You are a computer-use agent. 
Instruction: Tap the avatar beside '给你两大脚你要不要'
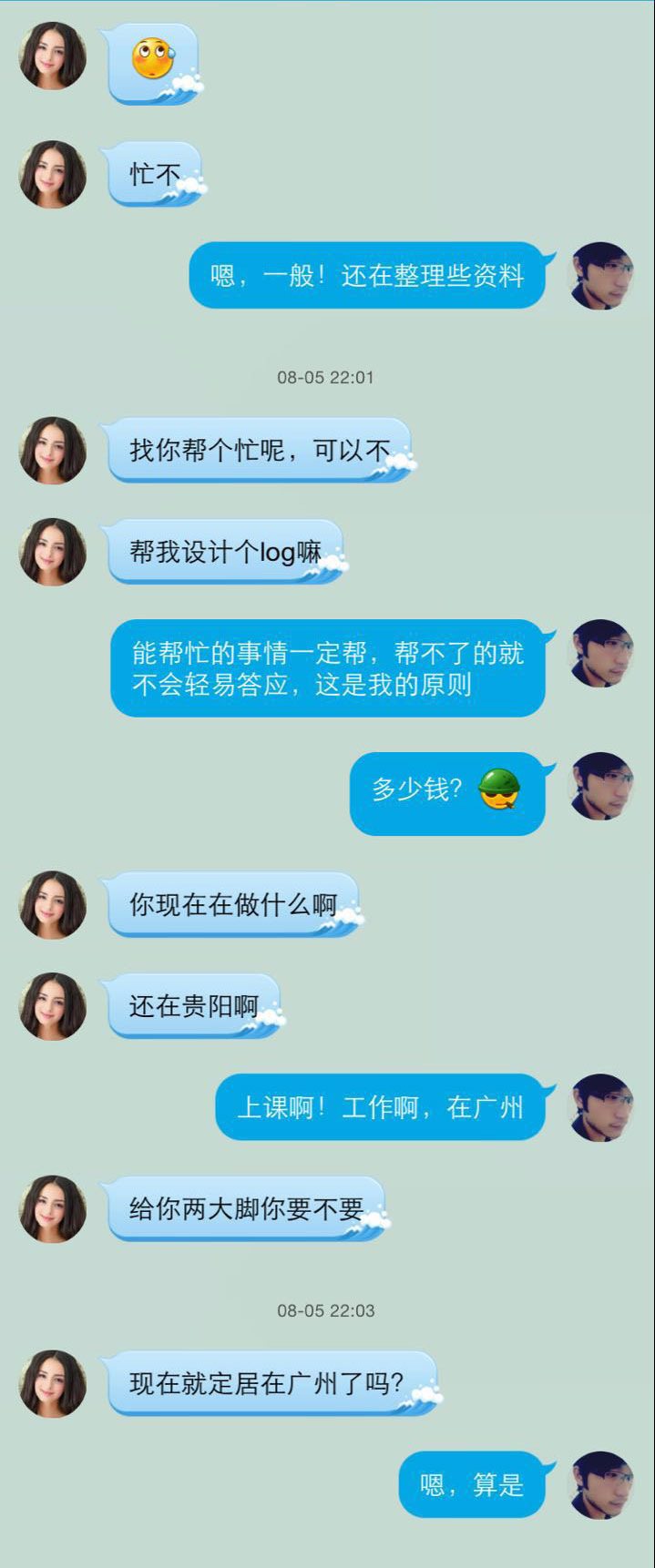pyautogui.click(x=53, y=1208)
